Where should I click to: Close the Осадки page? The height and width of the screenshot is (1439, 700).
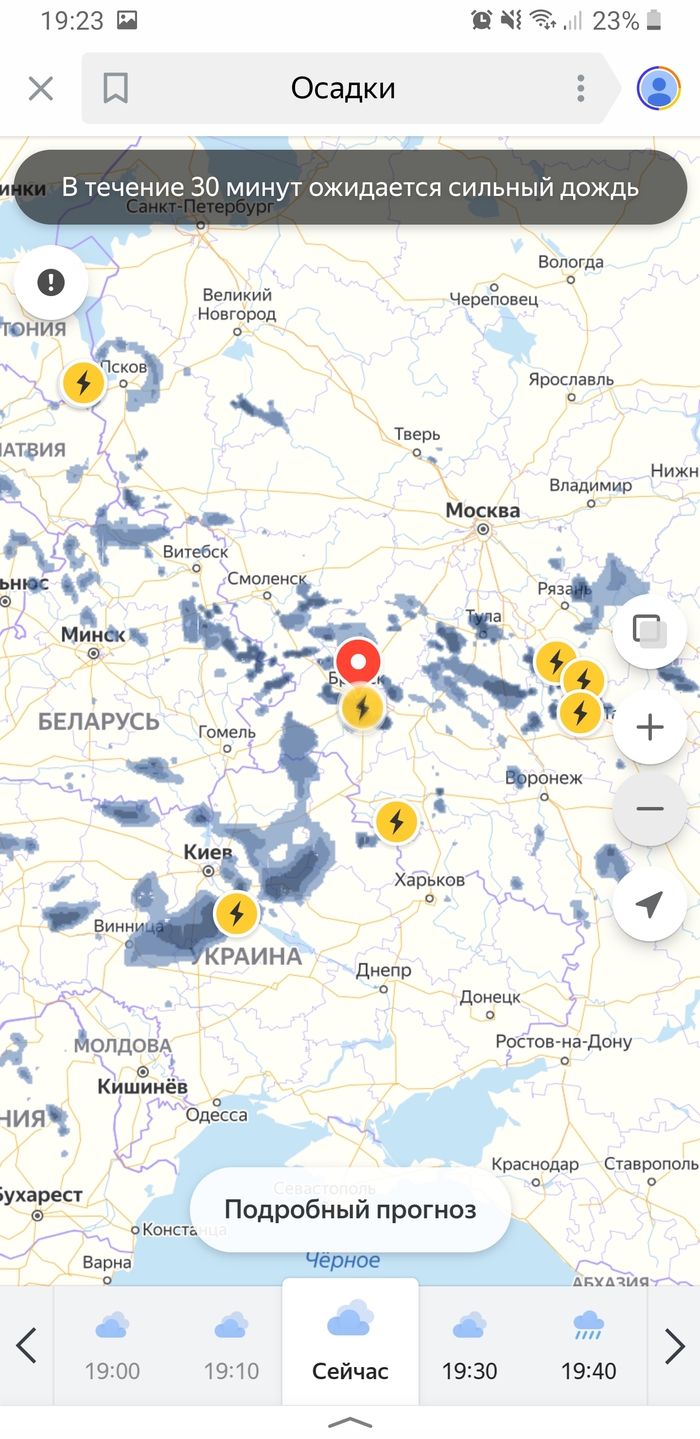pyautogui.click(x=40, y=89)
